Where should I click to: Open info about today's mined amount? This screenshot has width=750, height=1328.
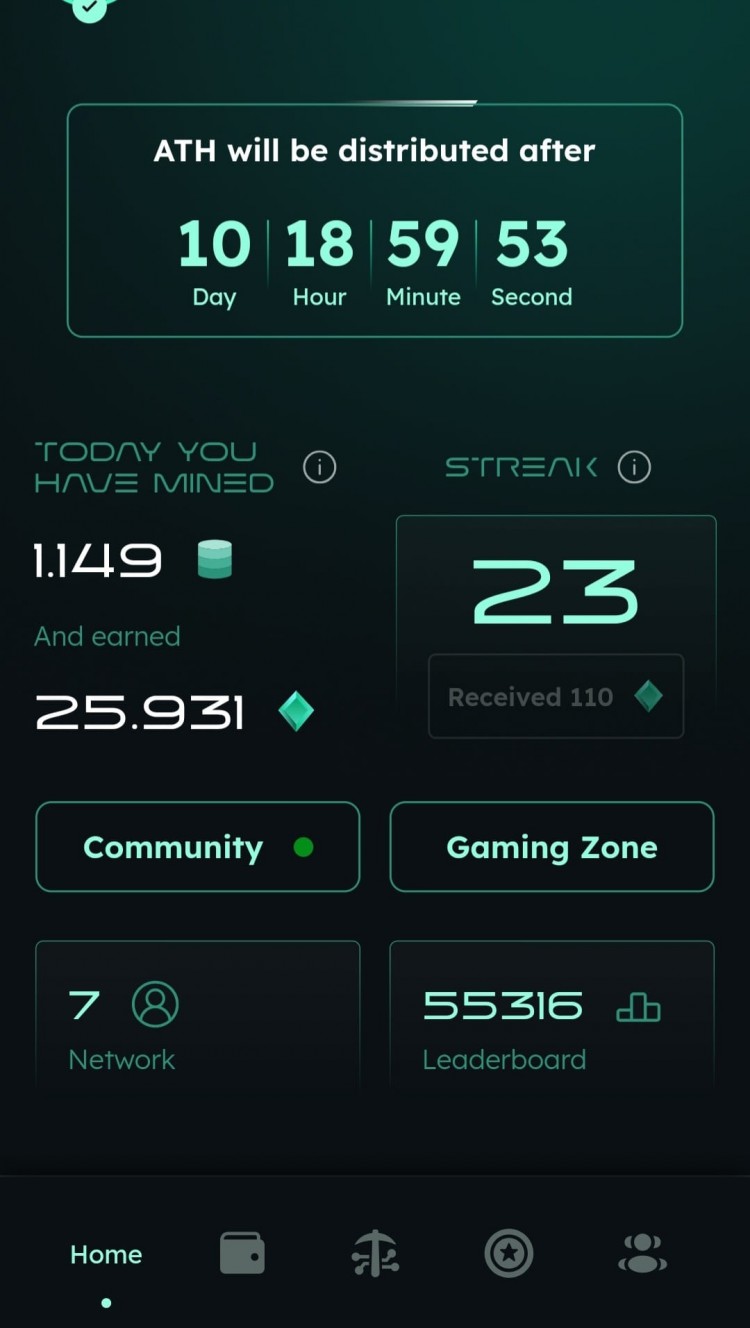(319, 467)
